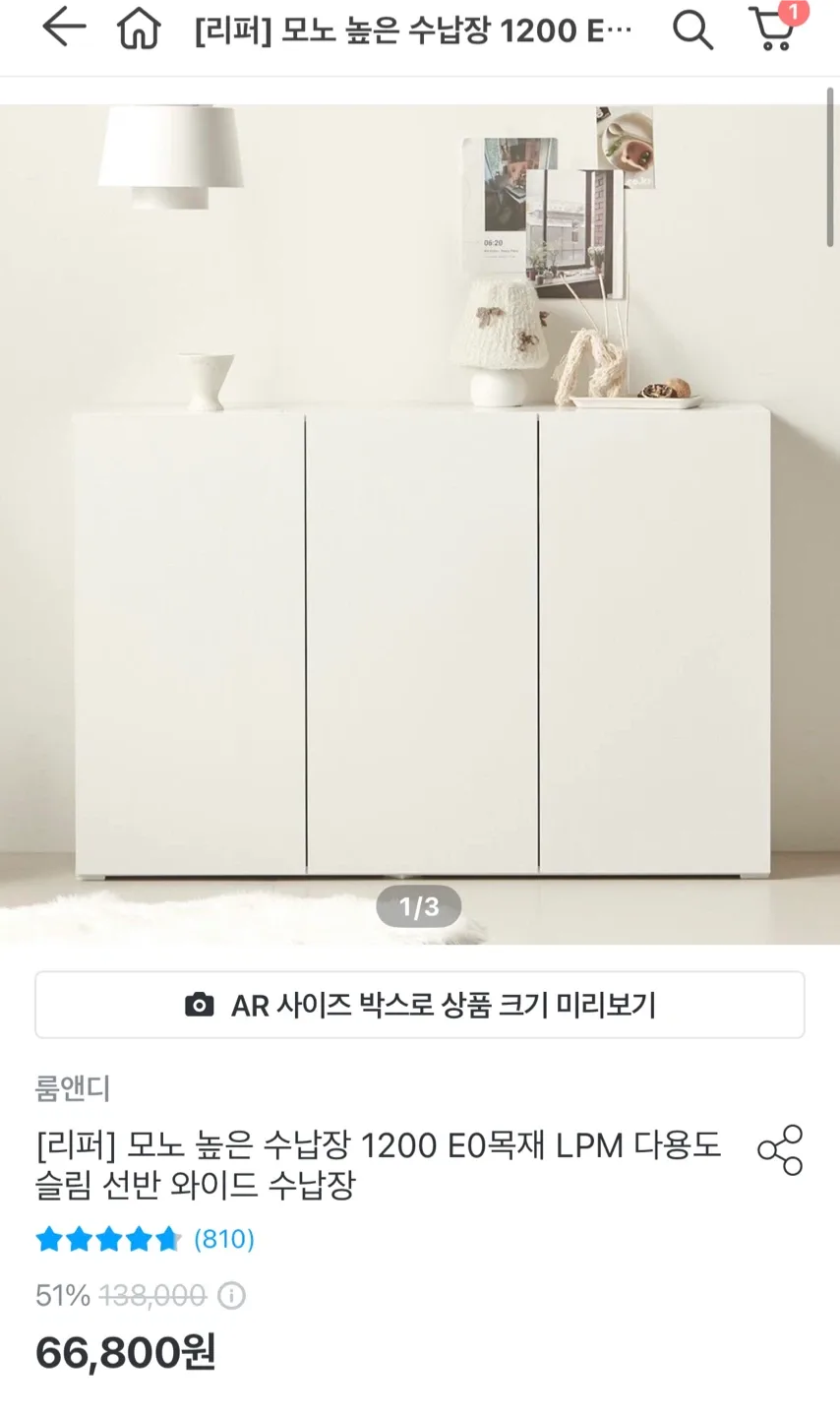840x1417 pixels.
Task: View the 810 customer reviews
Action: point(224,1239)
